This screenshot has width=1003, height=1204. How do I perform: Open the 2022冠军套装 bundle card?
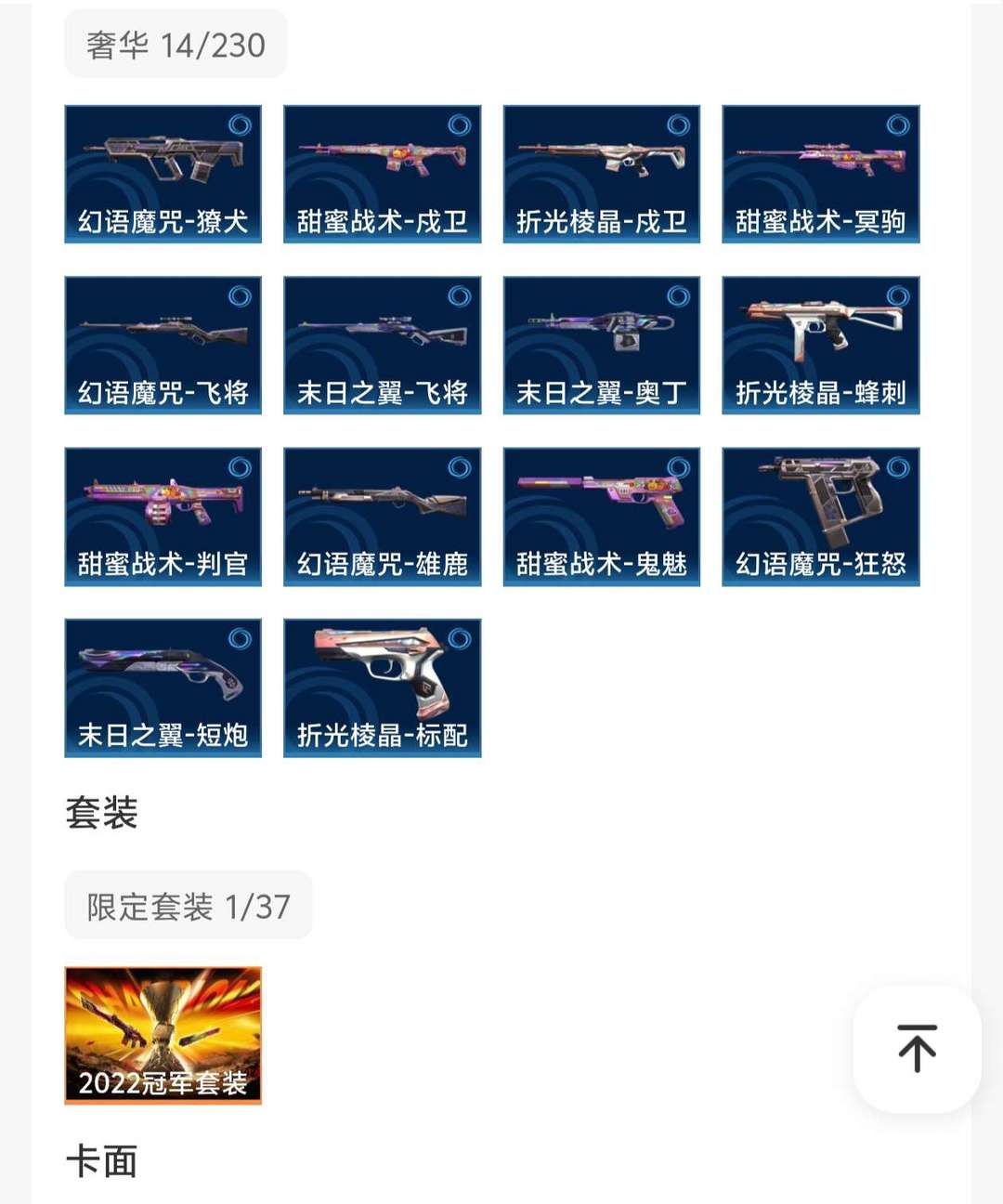(x=163, y=1035)
